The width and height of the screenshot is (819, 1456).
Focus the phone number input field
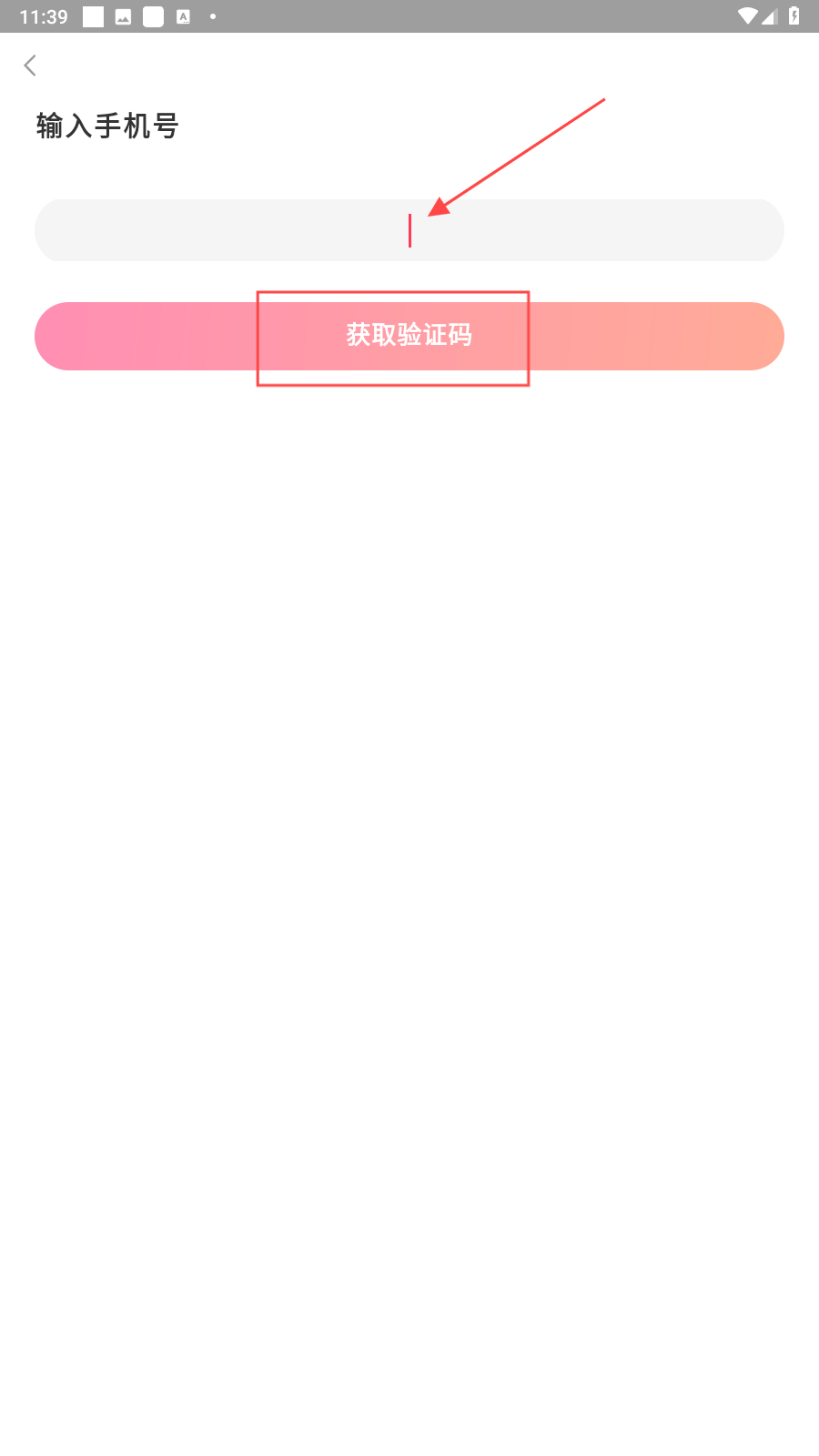pyautogui.click(x=409, y=230)
